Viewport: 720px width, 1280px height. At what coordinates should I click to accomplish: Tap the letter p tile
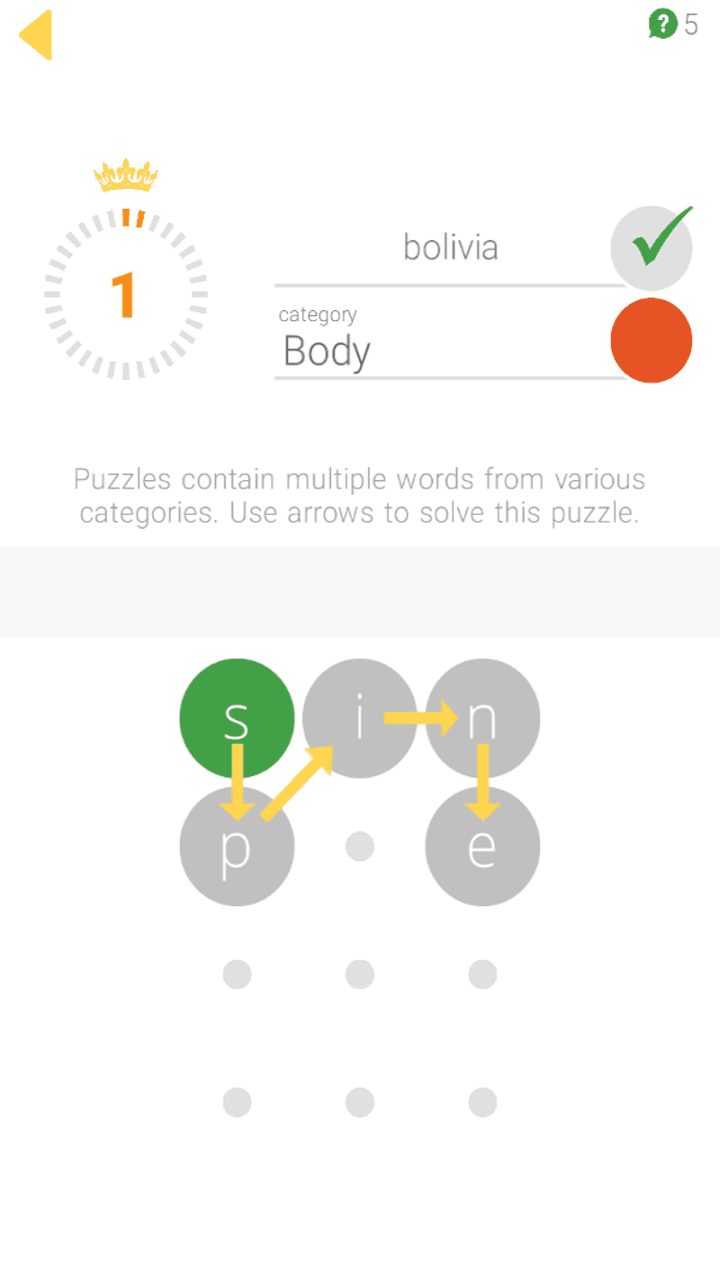pyautogui.click(x=237, y=848)
